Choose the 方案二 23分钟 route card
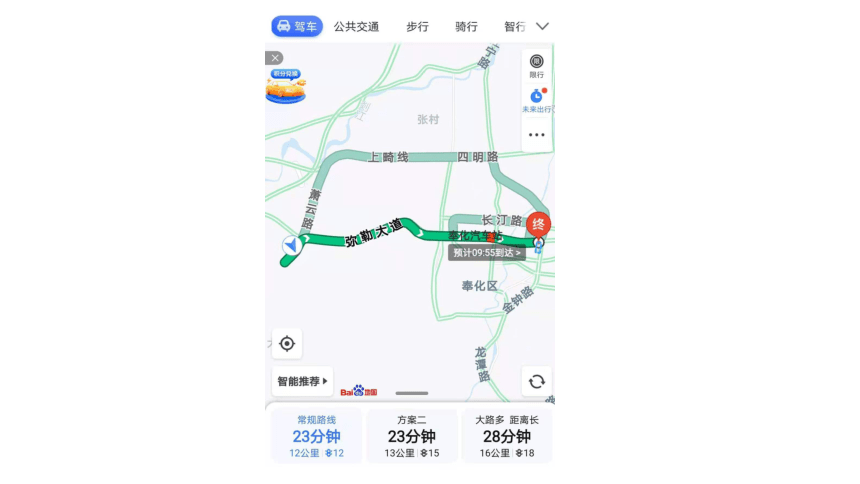Viewport: 860px width, 484px height. point(412,436)
